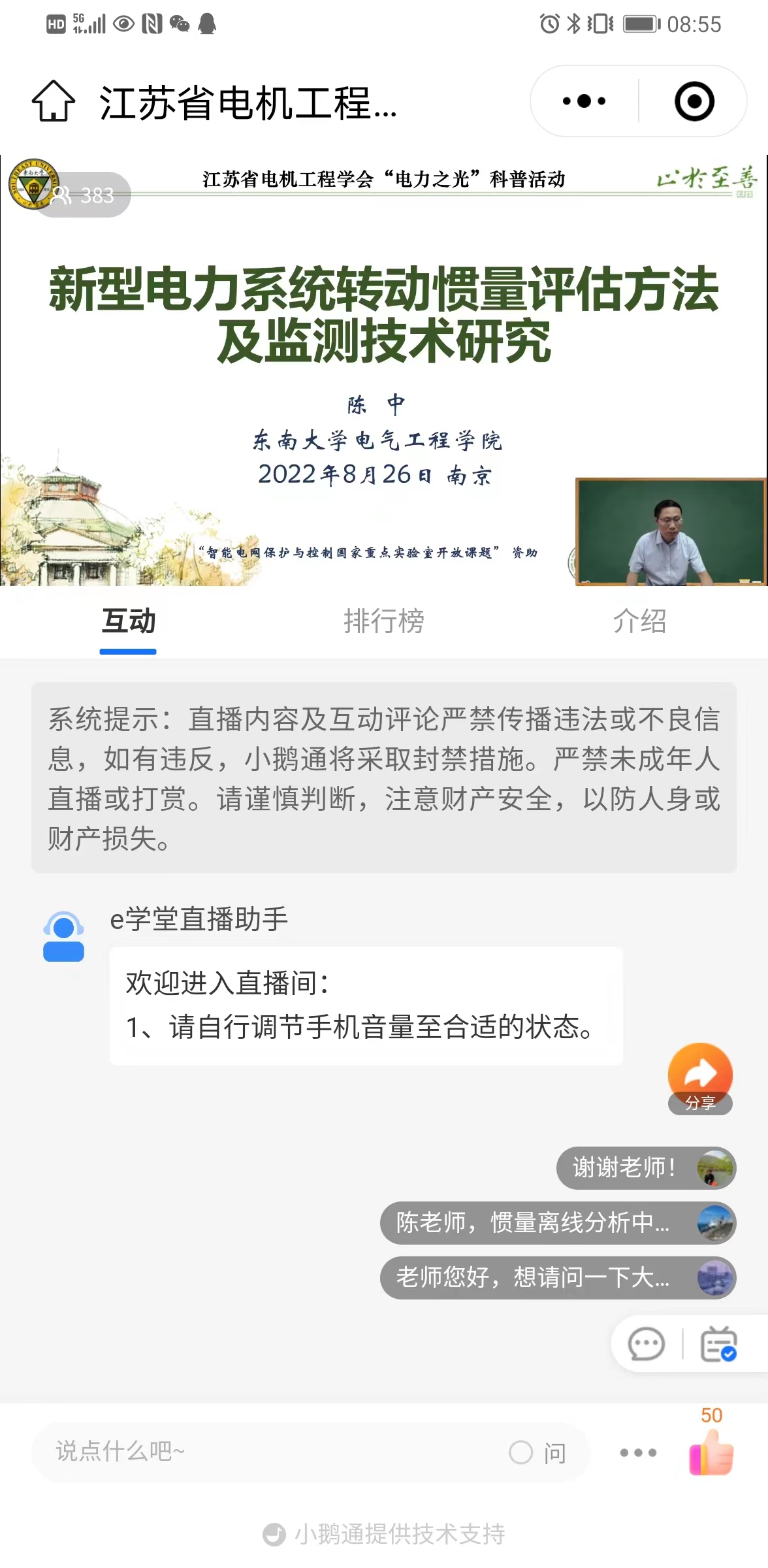Open the three-dot mini program menu

pyautogui.click(x=584, y=101)
